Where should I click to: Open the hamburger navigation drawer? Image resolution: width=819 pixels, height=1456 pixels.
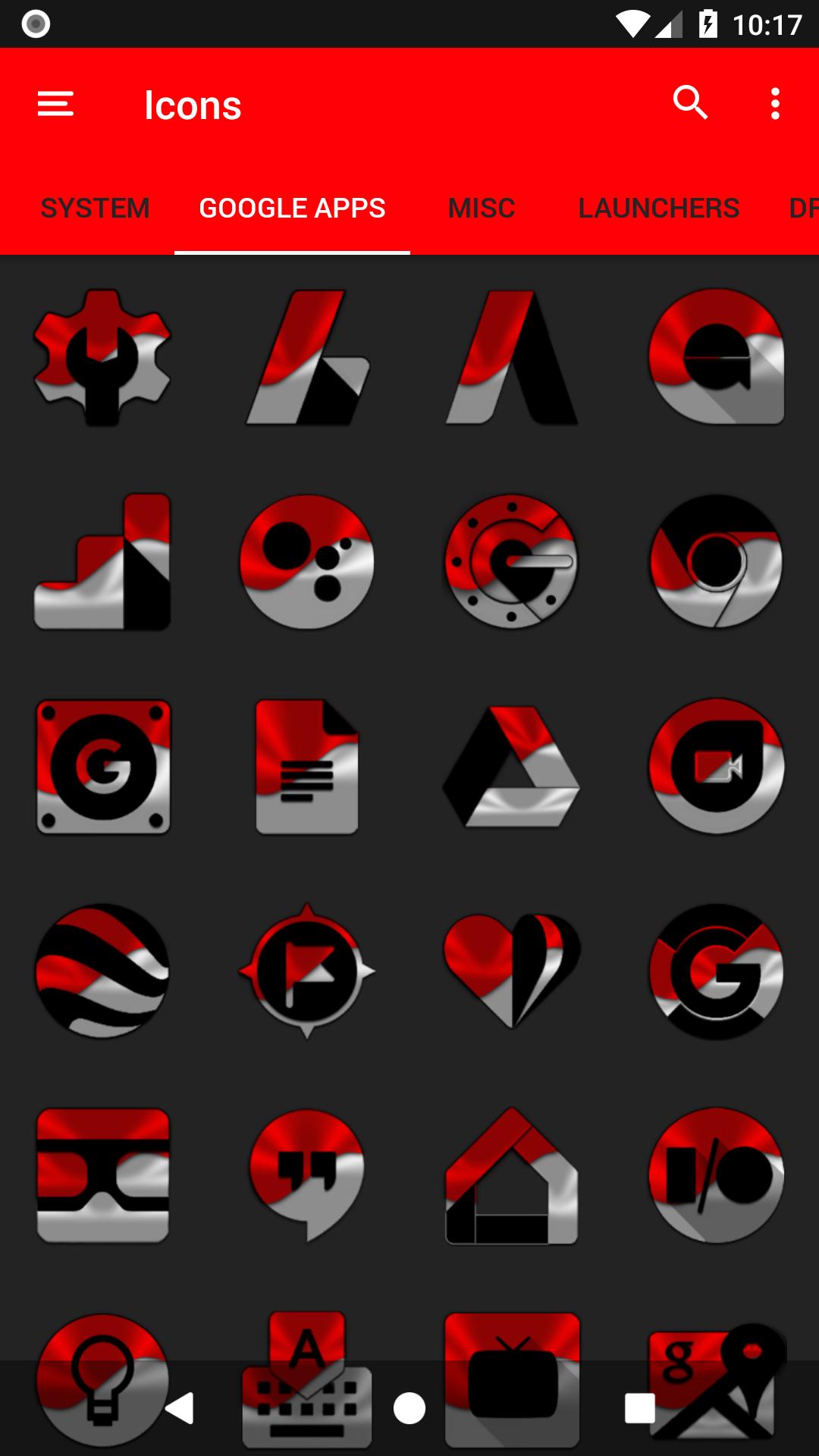click(x=55, y=104)
